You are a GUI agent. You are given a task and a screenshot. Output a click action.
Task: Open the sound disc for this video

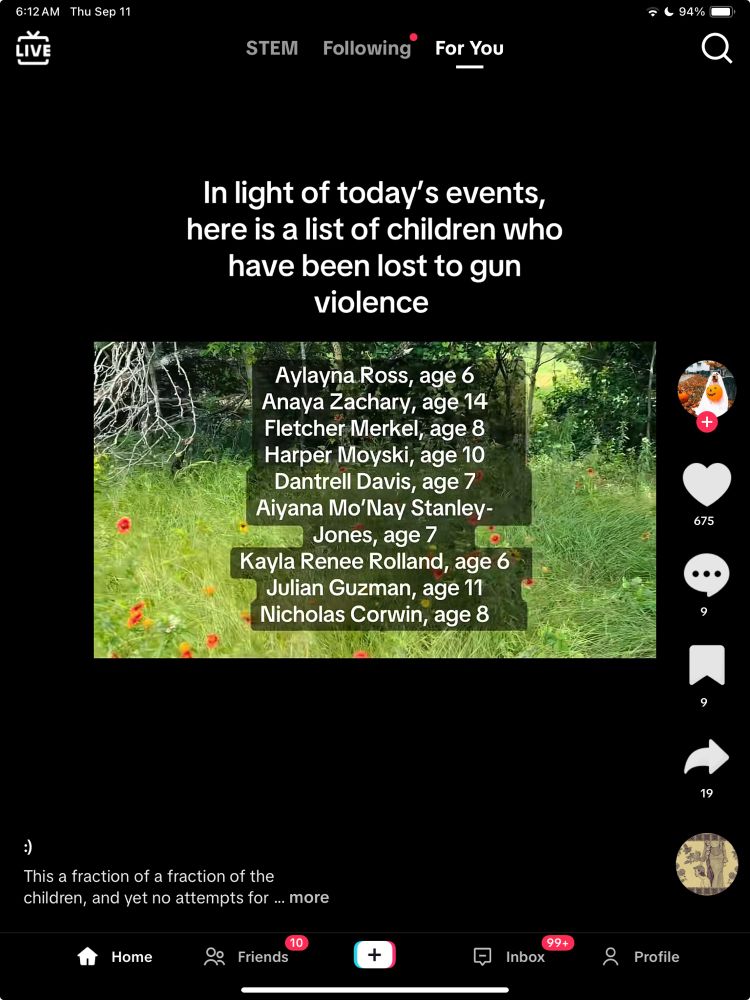tap(706, 864)
